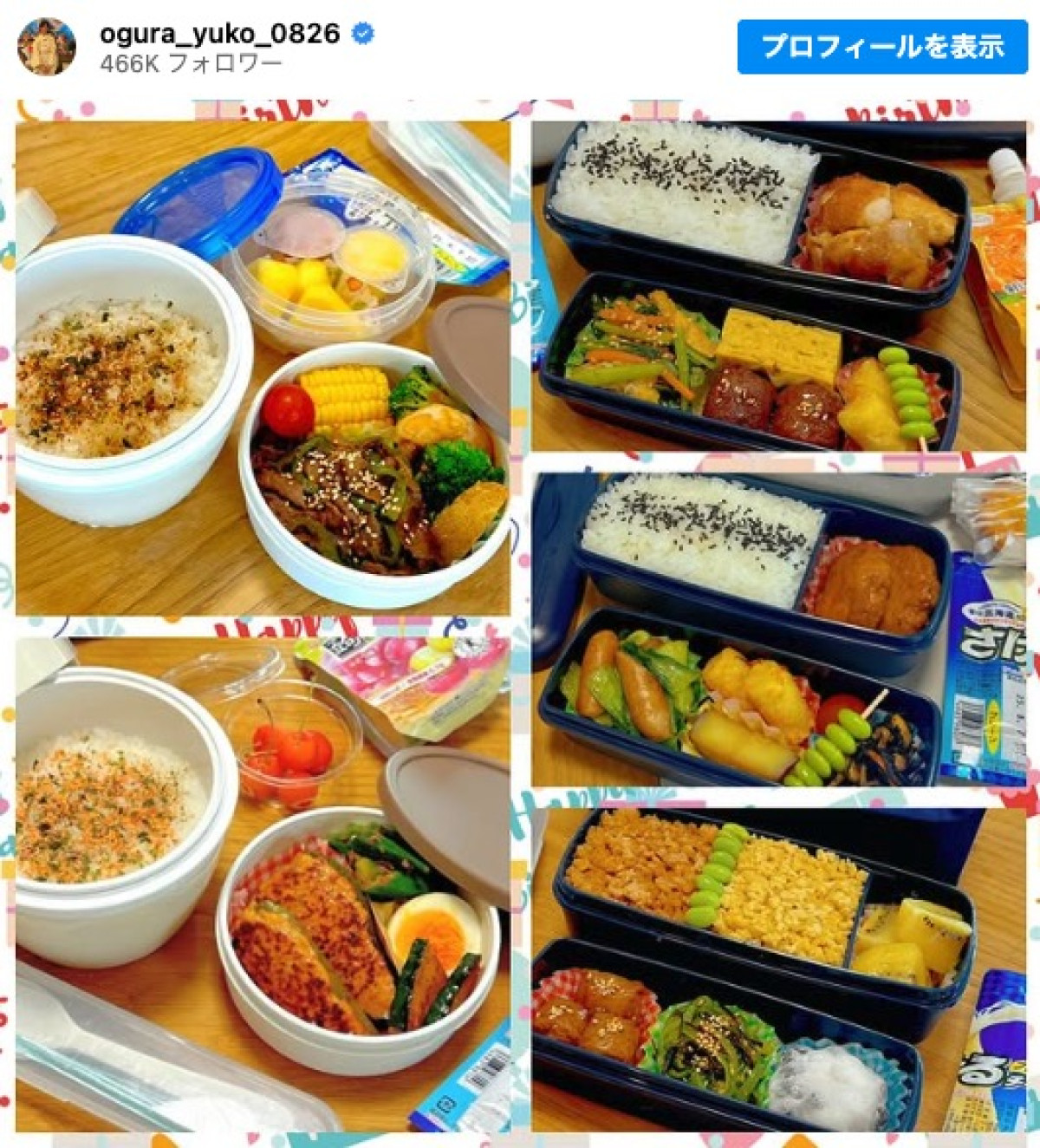1040x1148 pixels.
Task: Open the profile avatar picture
Action: (x=47, y=47)
